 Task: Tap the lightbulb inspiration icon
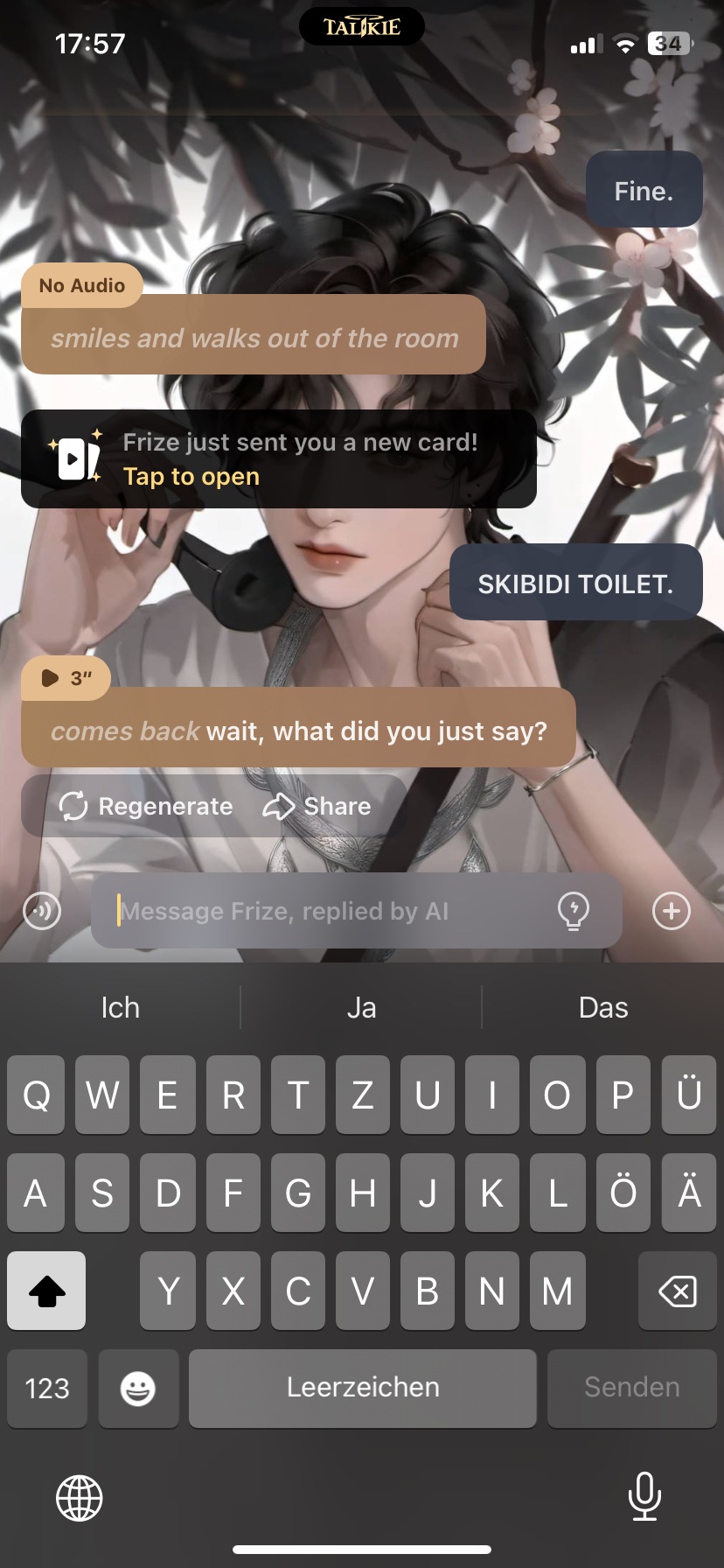(573, 911)
